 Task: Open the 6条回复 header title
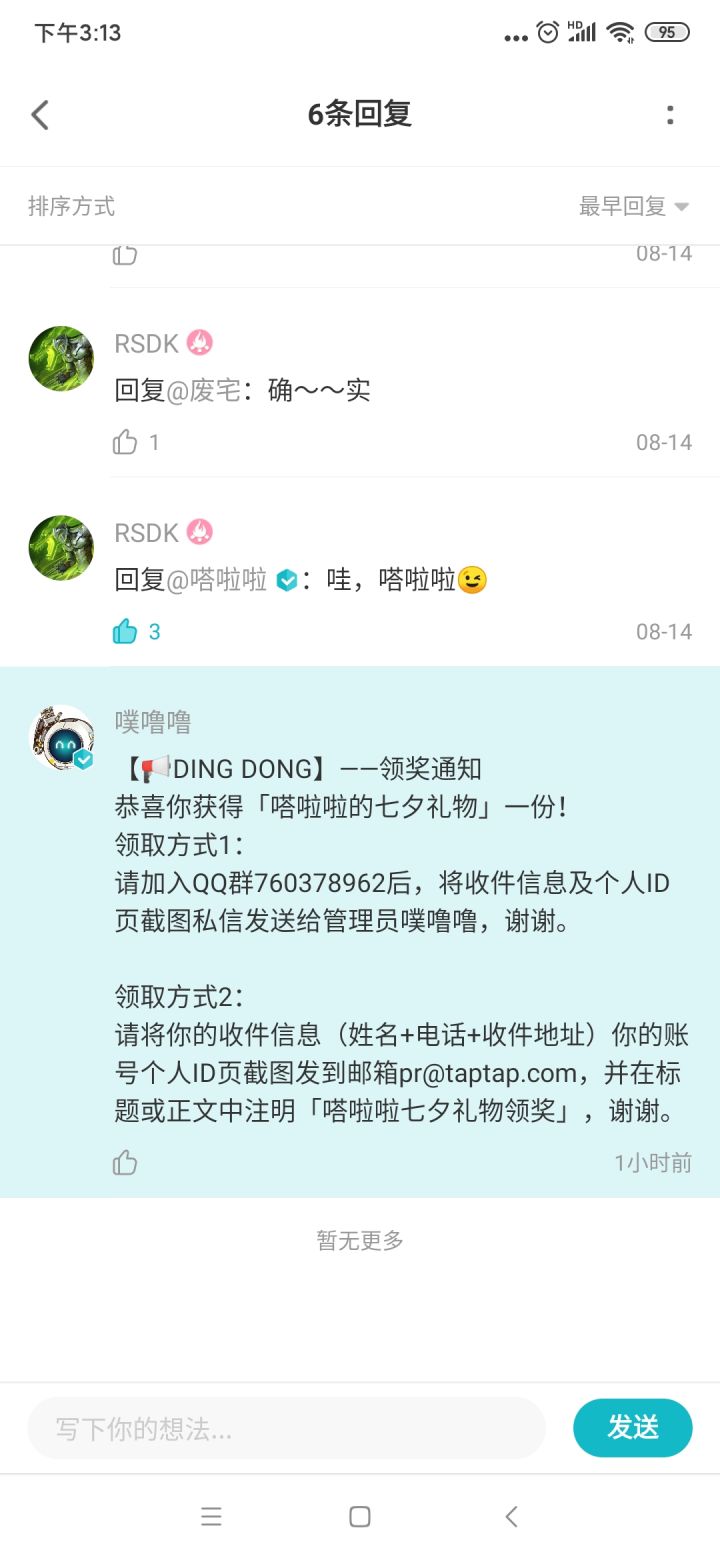[x=359, y=114]
